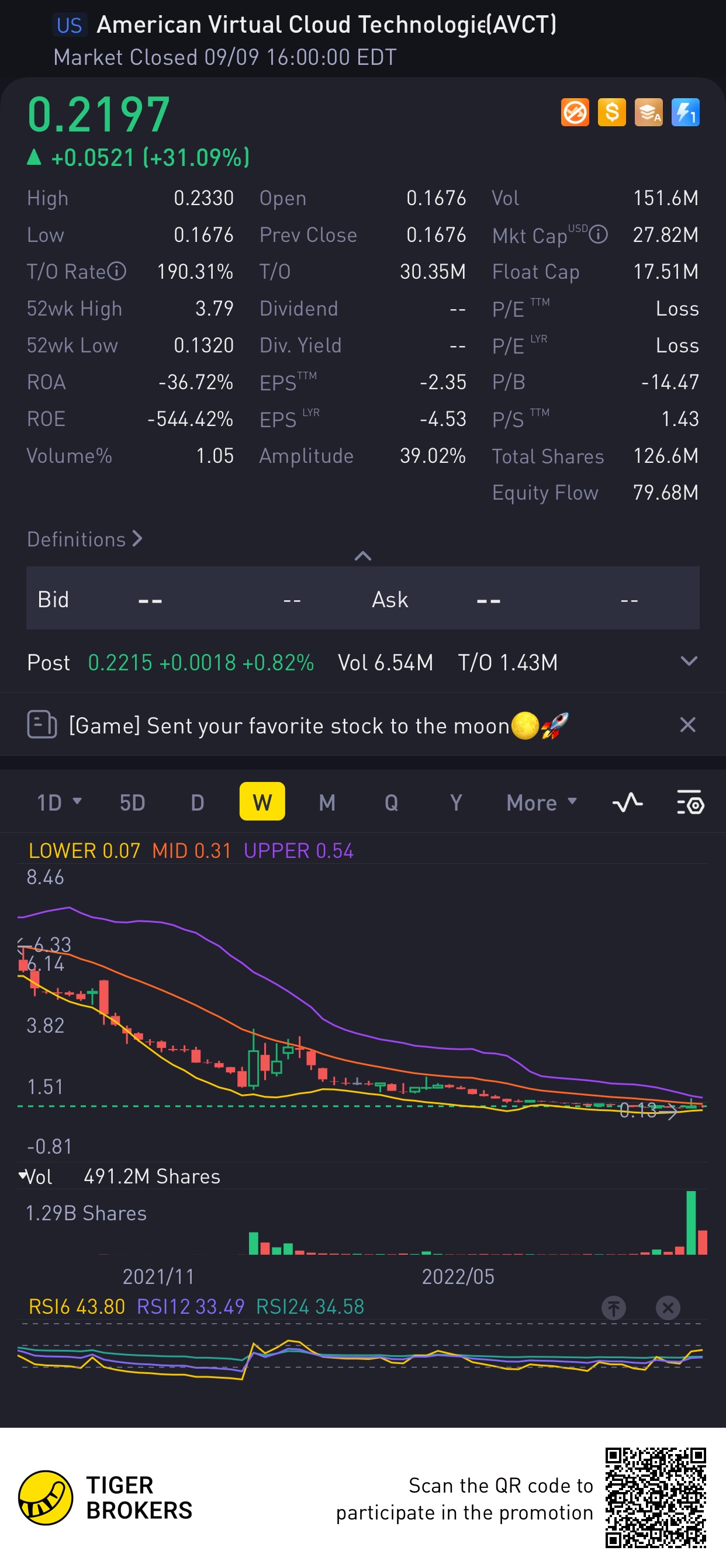Open the 1D timeframe dropdown

coord(58,803)
